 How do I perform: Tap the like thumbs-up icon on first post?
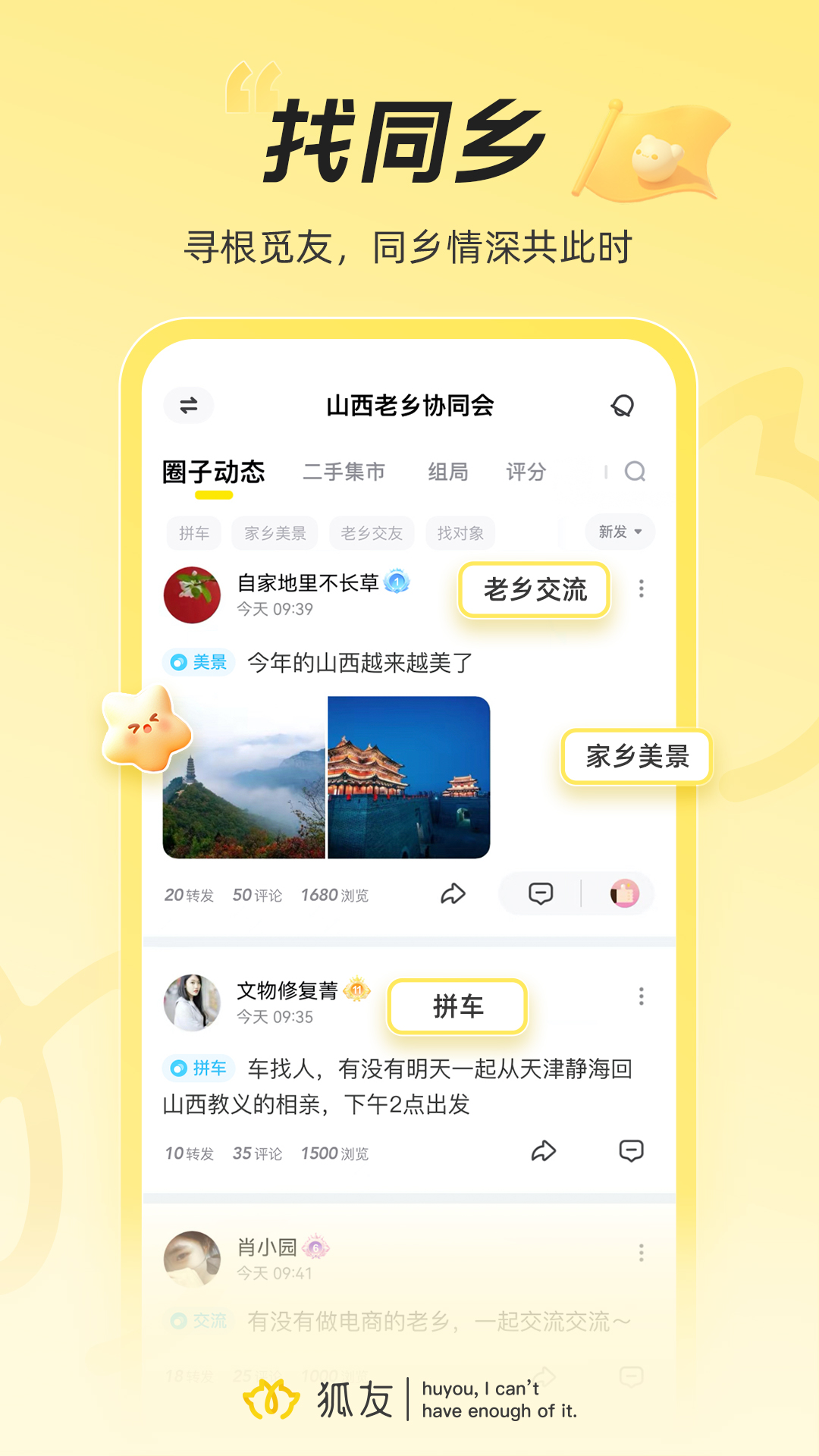pos(623,893)
